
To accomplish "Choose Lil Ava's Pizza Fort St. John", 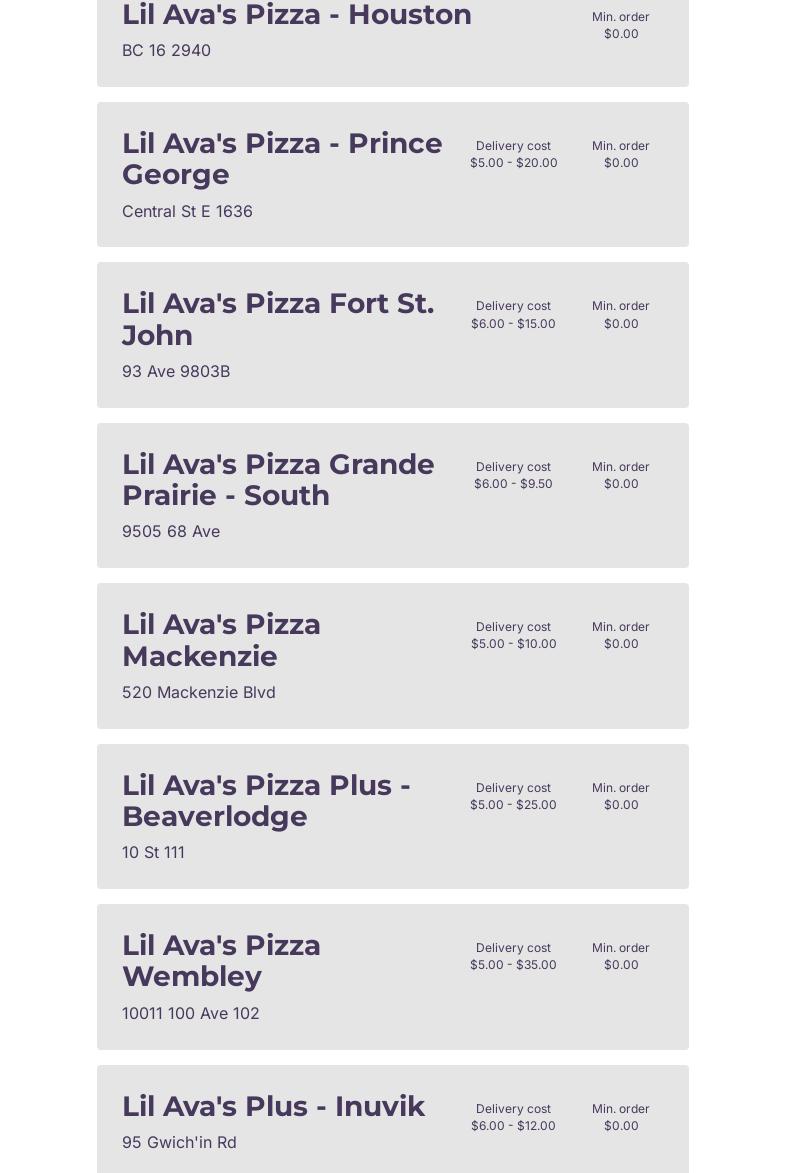I will point(278,319).
